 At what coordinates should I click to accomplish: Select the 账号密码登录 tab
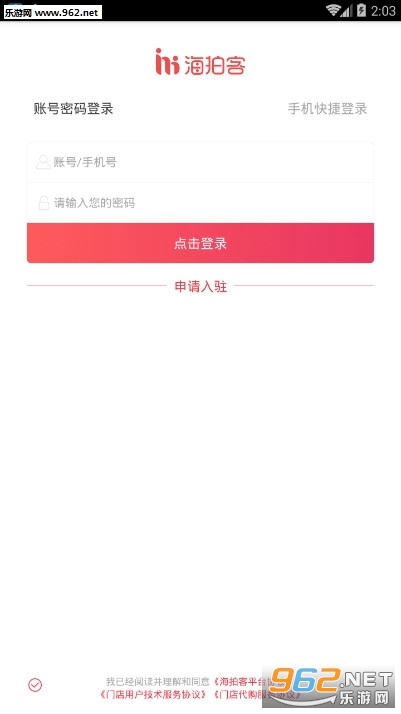coord(73,109)
